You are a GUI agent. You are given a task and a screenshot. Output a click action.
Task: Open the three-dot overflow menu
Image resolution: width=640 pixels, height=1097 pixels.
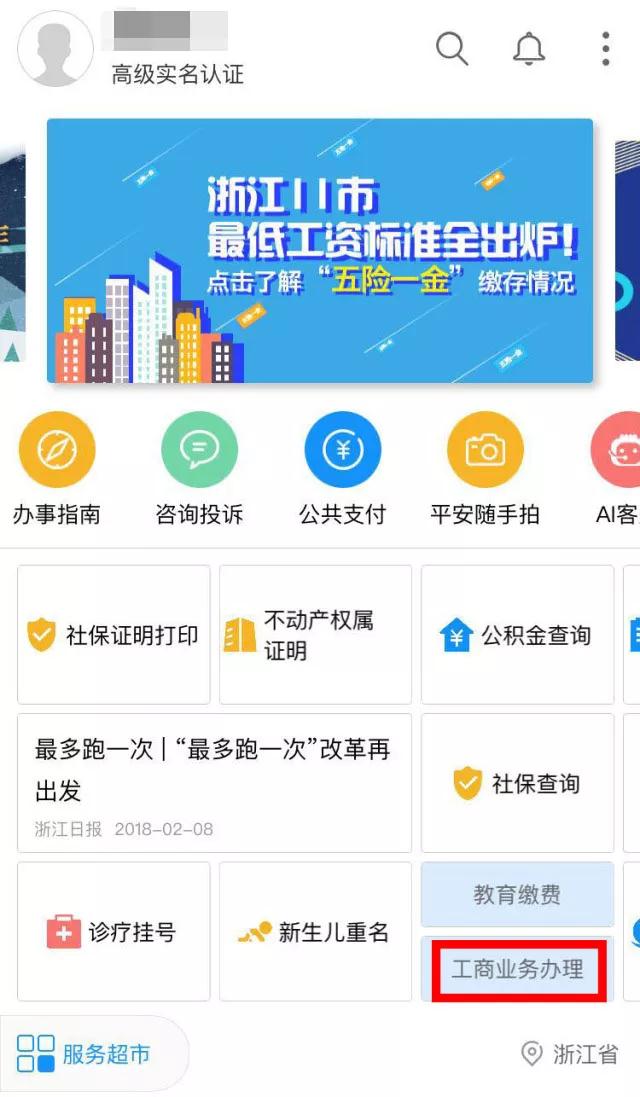(x=606, y=47)
